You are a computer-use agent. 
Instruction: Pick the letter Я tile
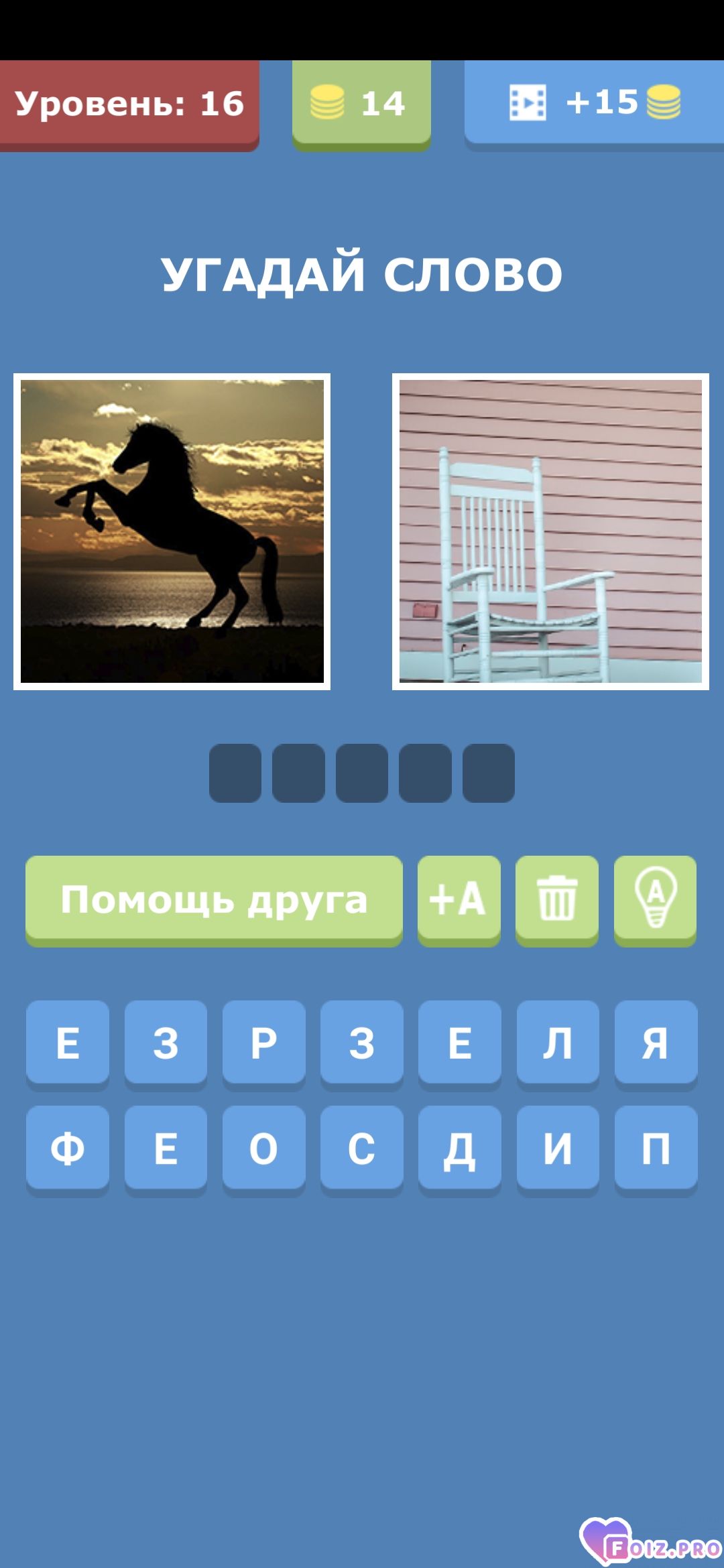click(x=656, y=1043)
